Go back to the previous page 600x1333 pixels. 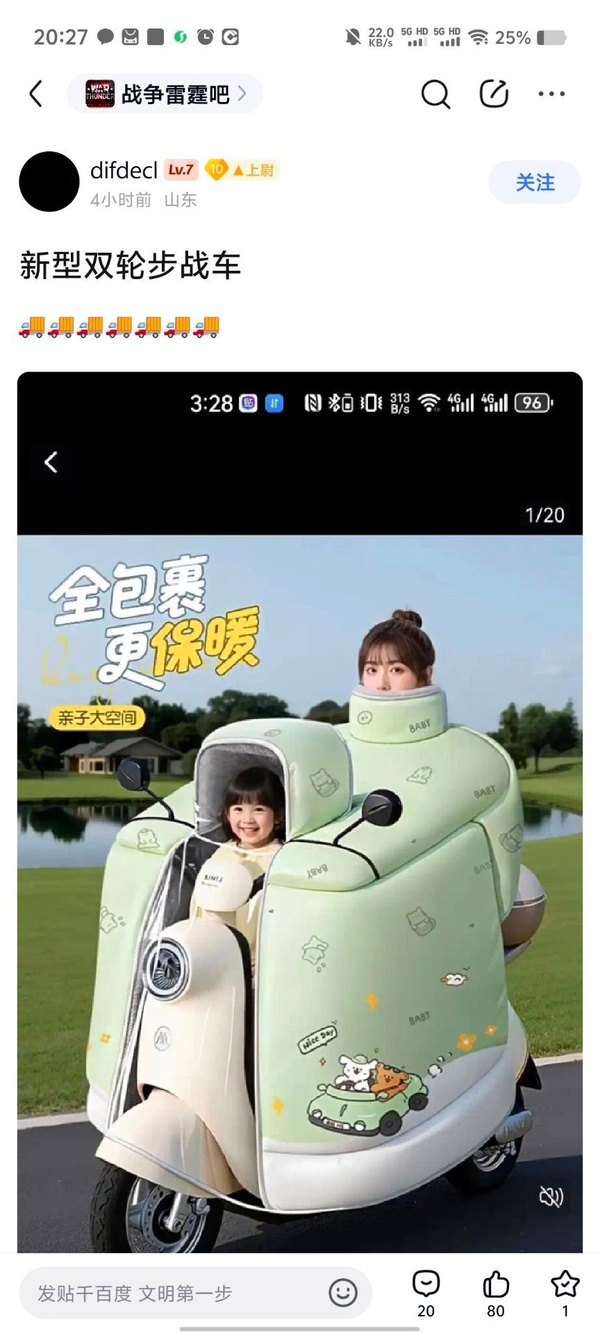(36, 94)
